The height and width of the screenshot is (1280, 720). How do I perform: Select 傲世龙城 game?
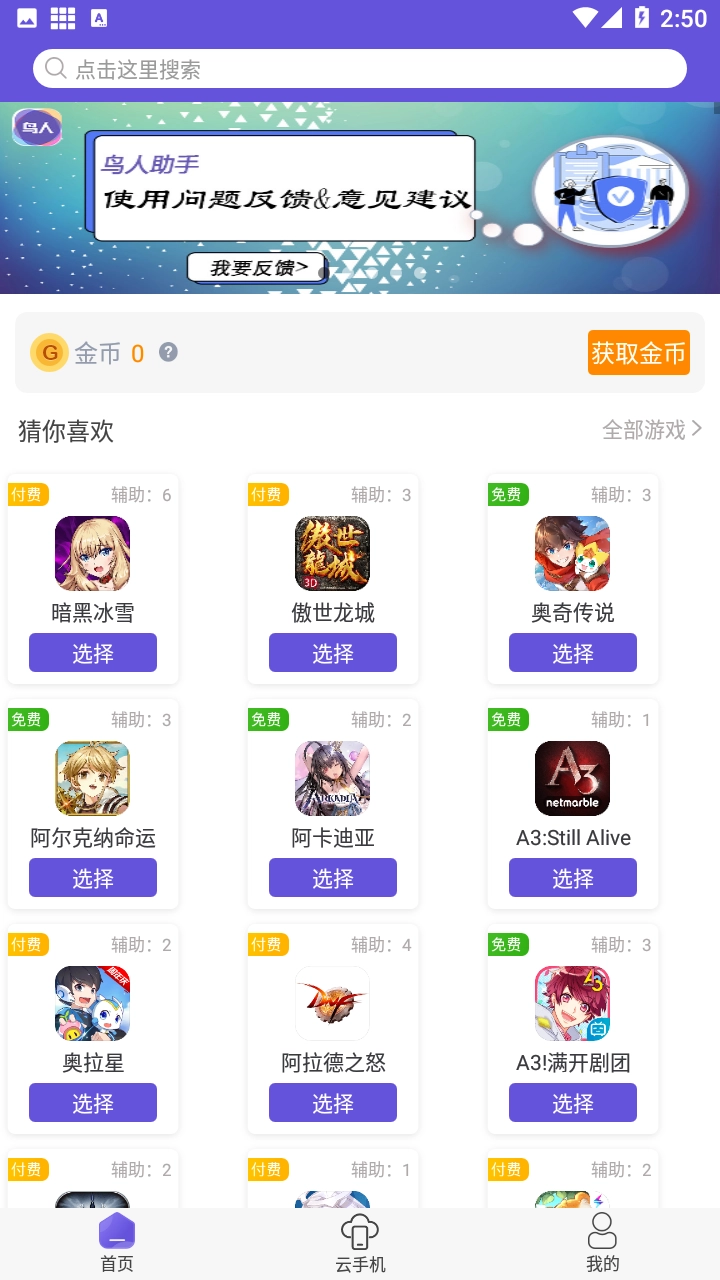coord(333,653)
